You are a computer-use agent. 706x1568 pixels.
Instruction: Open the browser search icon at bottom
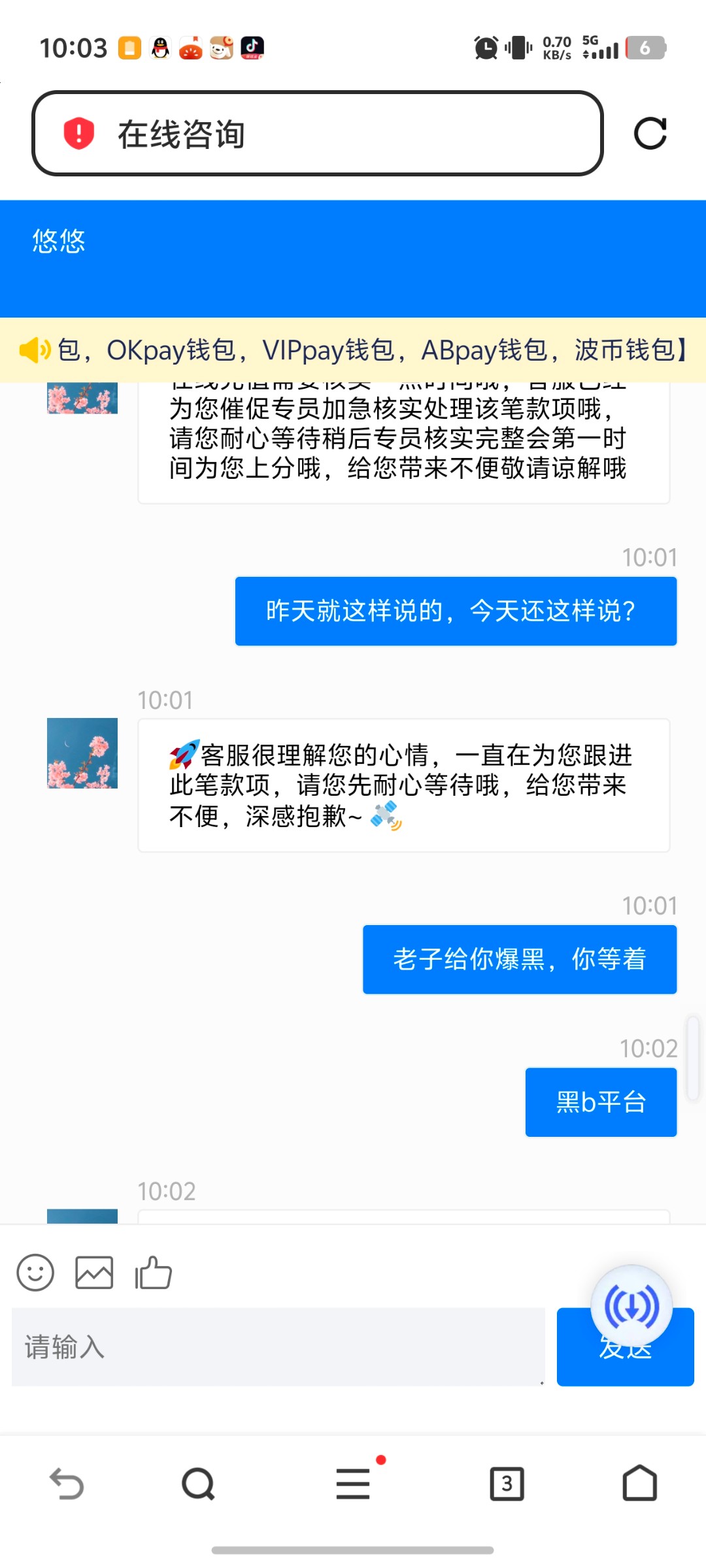coord(197,1483)
